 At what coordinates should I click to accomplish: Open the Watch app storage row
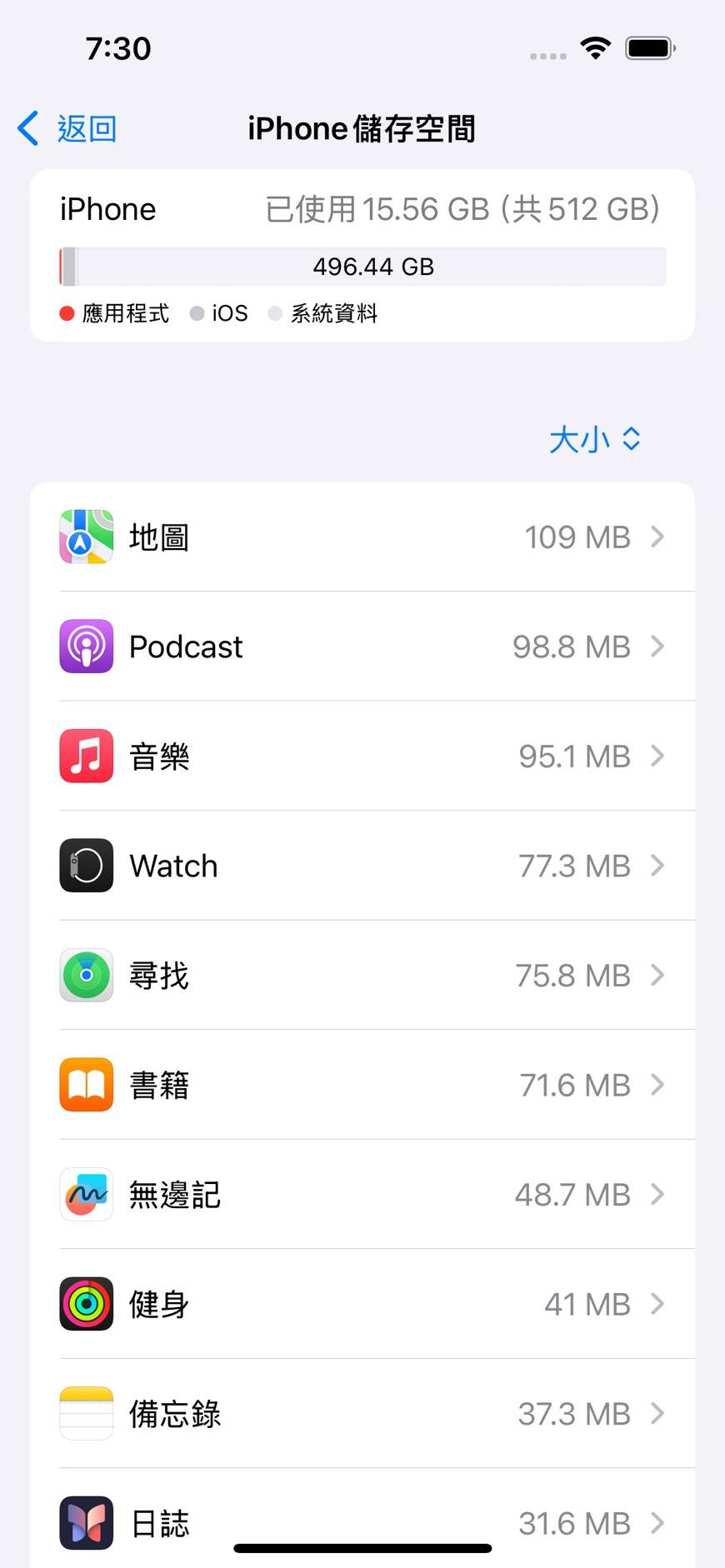(x=362, y=866)
